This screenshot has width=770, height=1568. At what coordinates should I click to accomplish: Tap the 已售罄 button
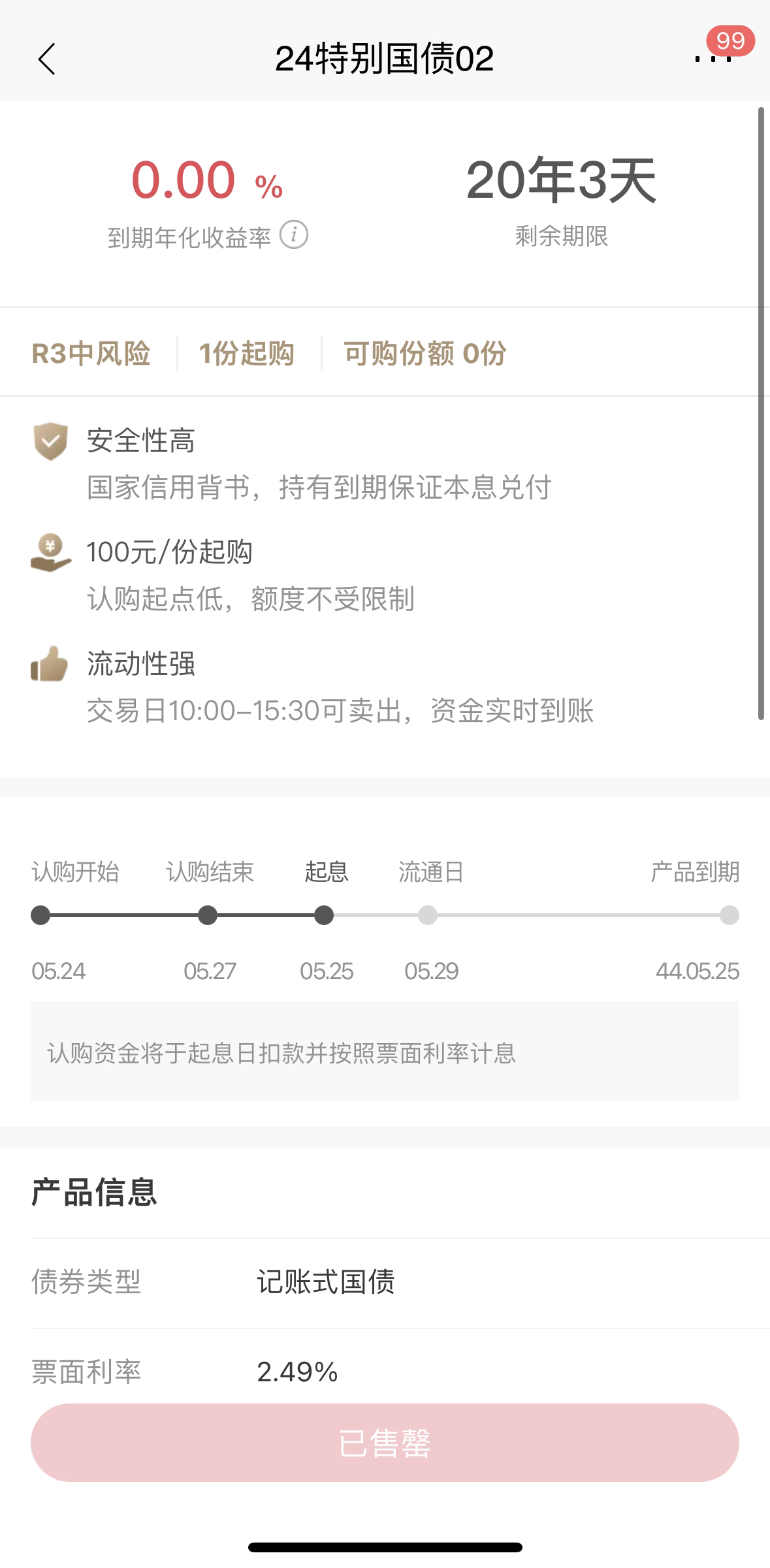pyautogui.click(x=385, y=1443)
